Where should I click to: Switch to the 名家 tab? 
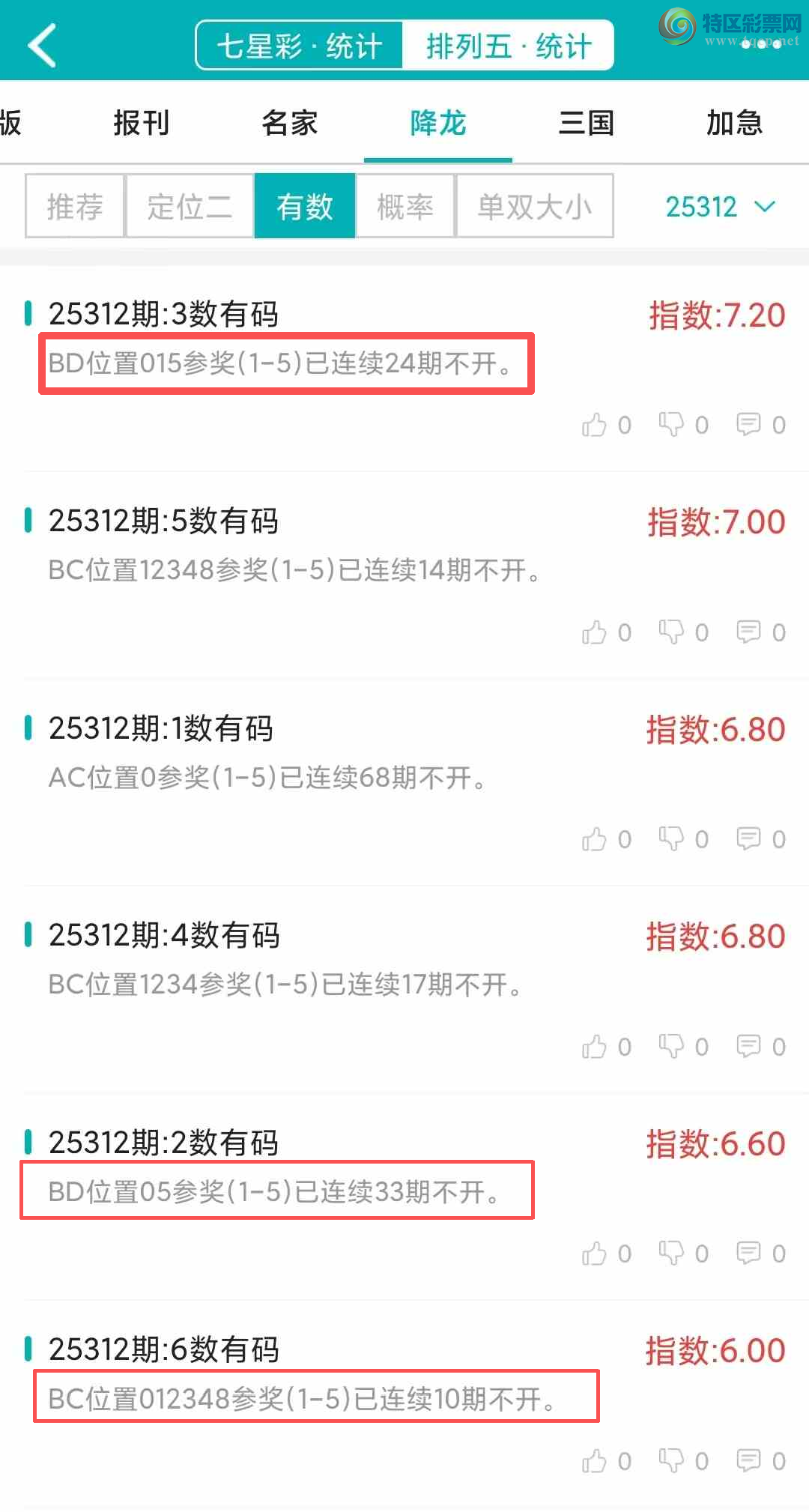click(289, 123)
